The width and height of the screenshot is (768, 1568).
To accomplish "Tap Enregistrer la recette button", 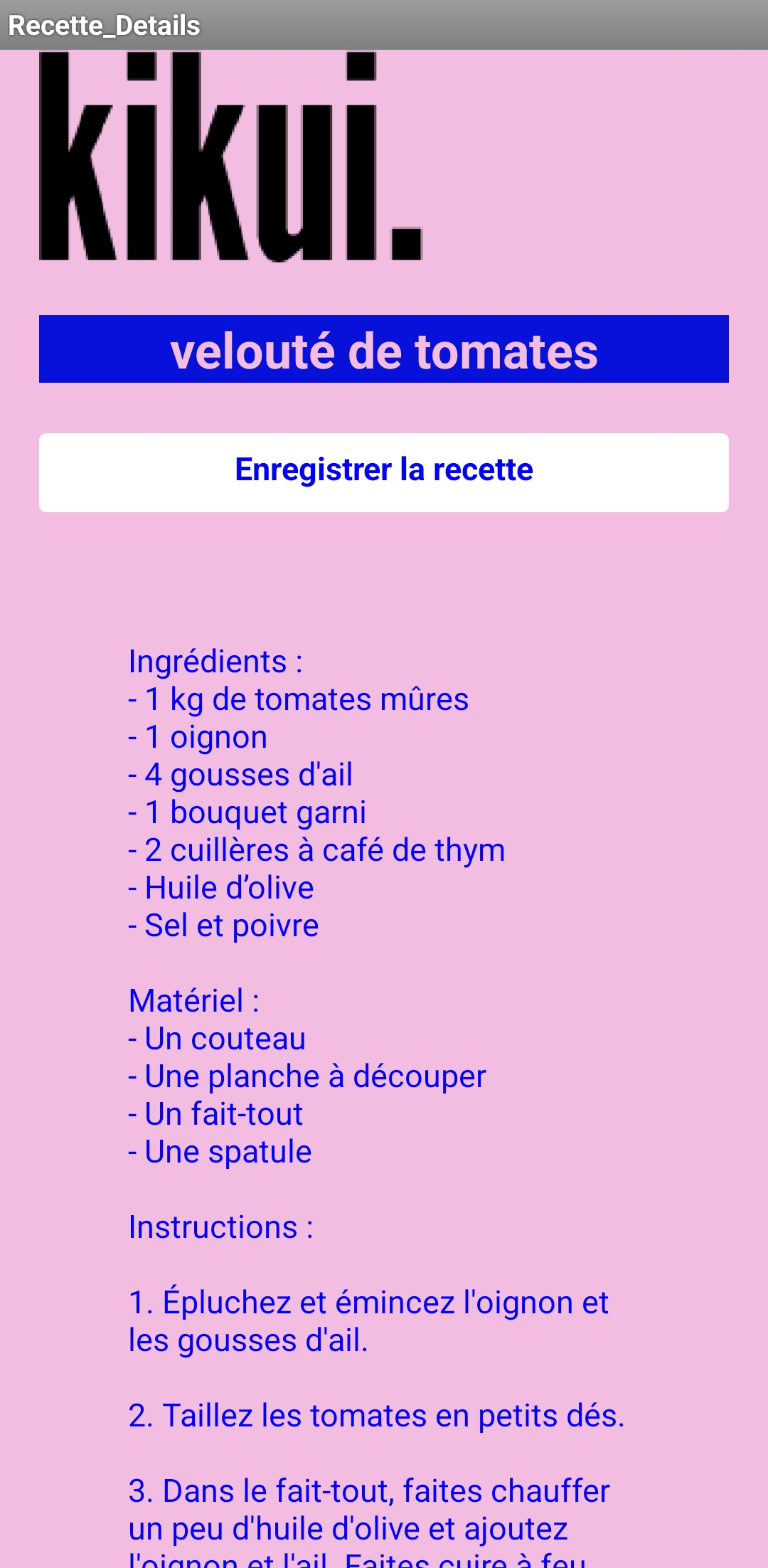I will tap(384, 472).
